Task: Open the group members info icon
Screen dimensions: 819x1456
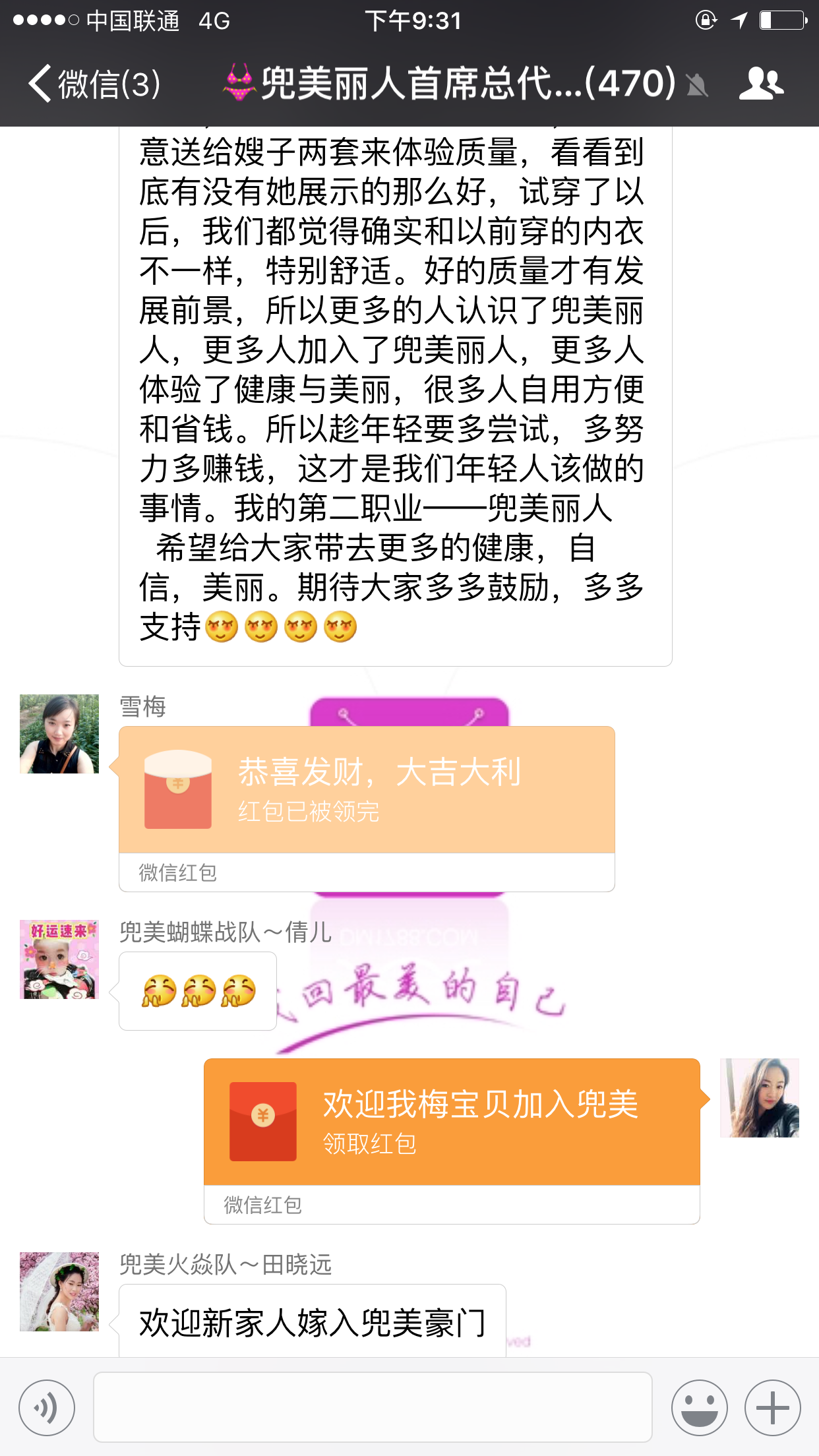Action: [x=761, y=84]
